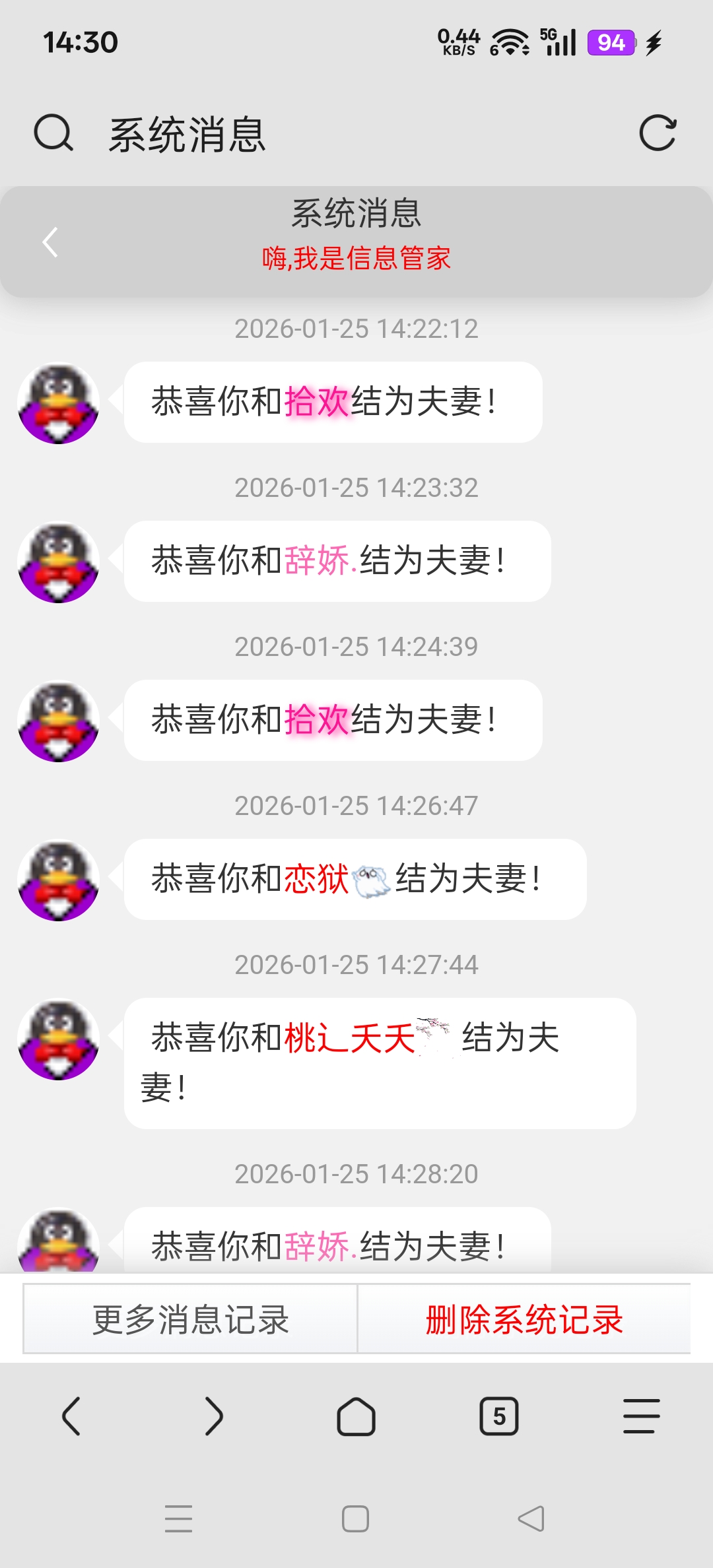Tap the penguin avatar beside the 14:22 message

point(58,403)
